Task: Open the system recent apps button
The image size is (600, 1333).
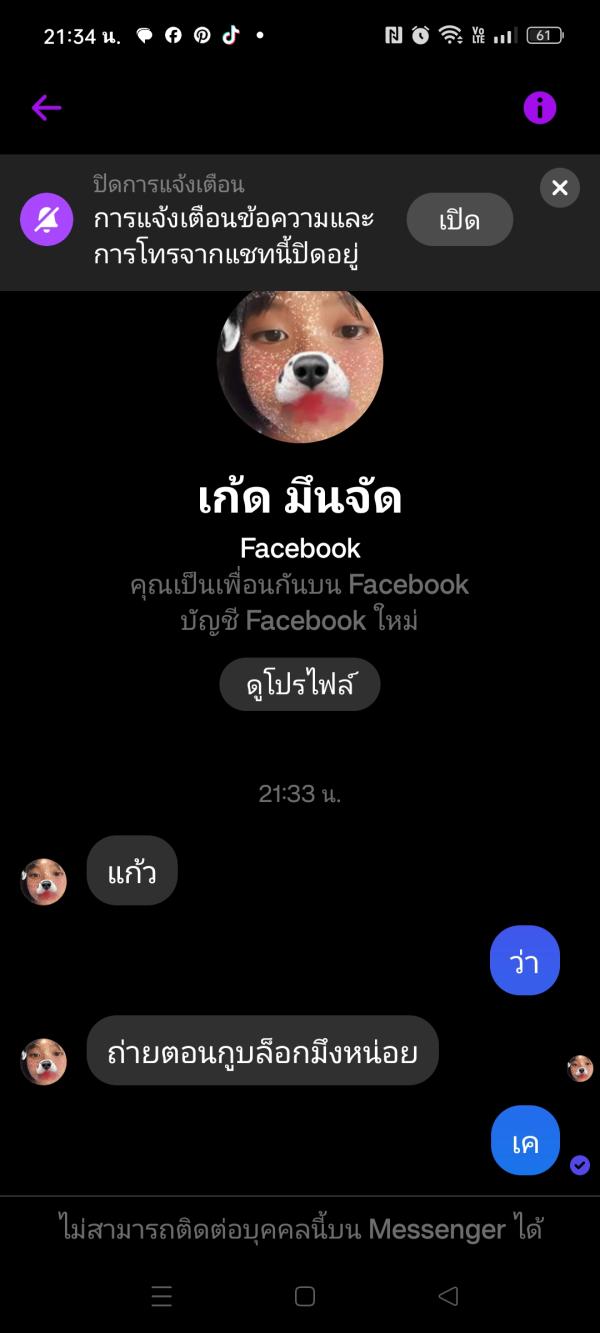Action: click(162, 1296)
